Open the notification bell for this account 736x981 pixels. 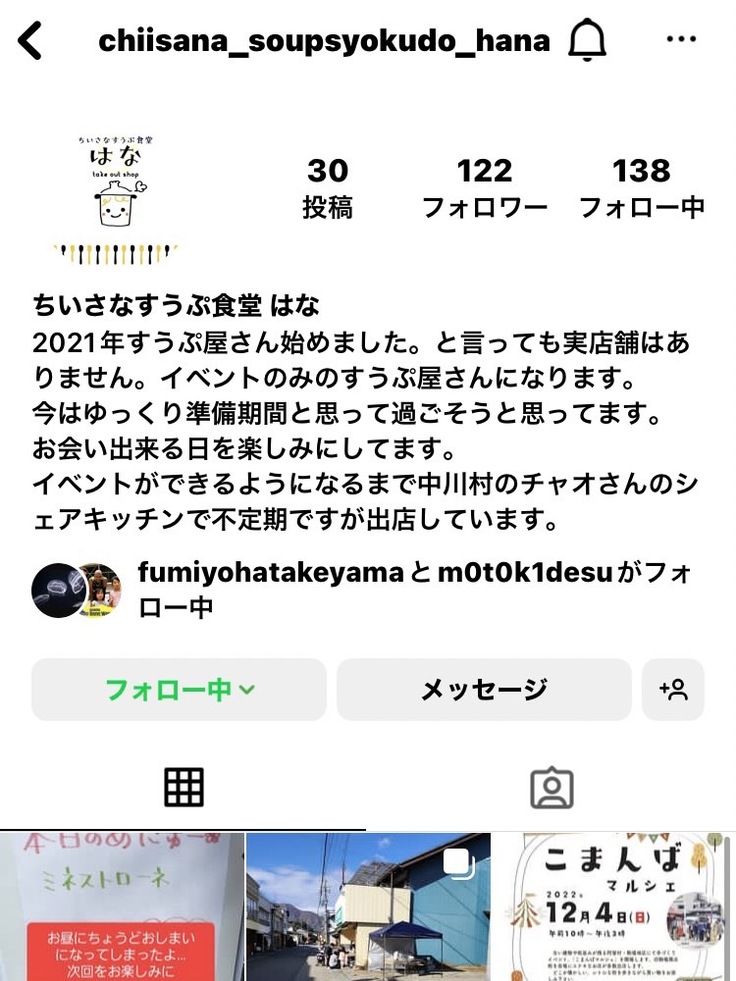[x=587, y=42]
